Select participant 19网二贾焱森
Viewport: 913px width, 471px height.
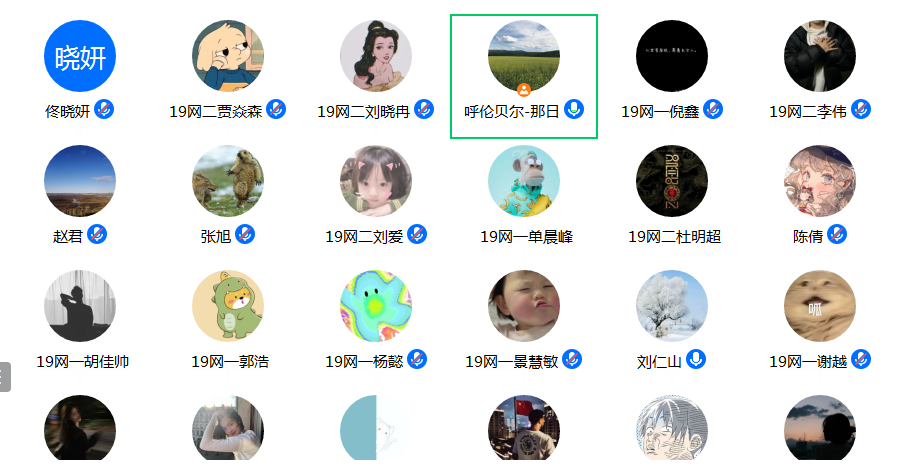[x=228, y=56]
